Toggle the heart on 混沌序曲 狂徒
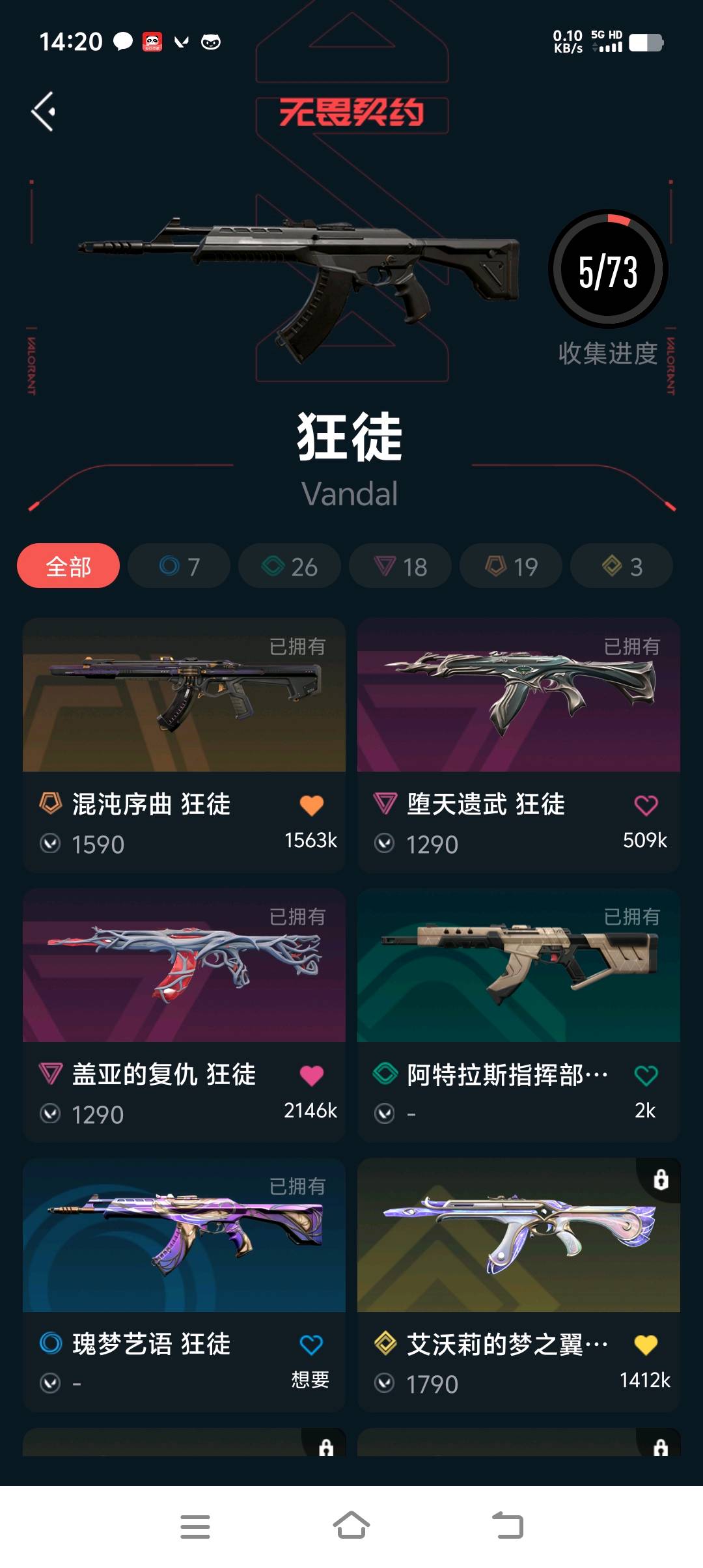Viewport: 703px width, 1568px height. point(311,805)
